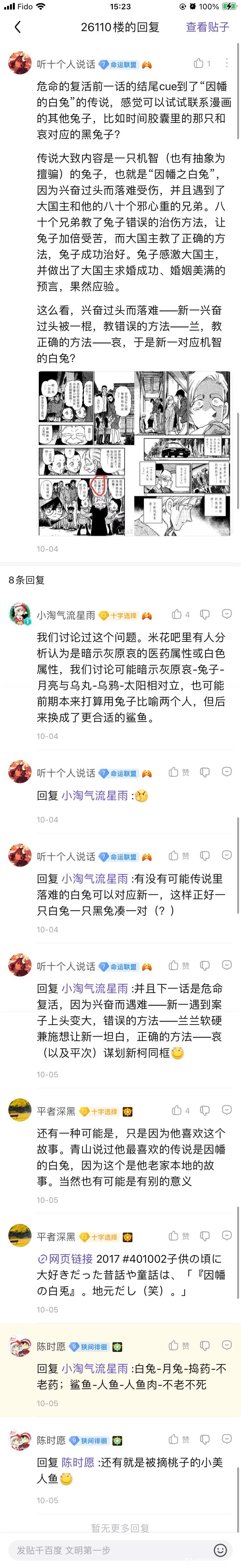Tap the reply input field at bottom
This screenshot has height=1568, width=241.
(x=110, y=1550)
